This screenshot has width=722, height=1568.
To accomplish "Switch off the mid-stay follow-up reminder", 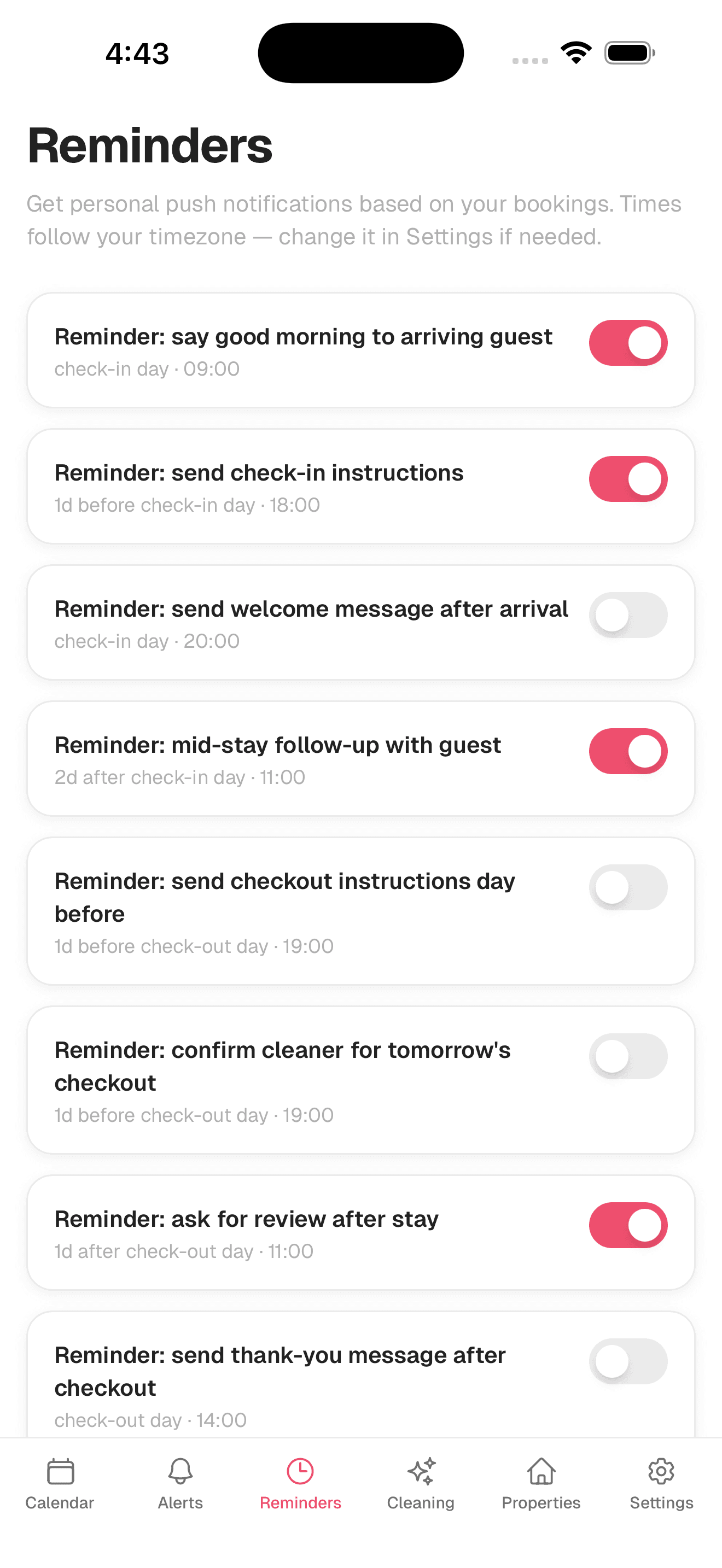I will (627, 751).
